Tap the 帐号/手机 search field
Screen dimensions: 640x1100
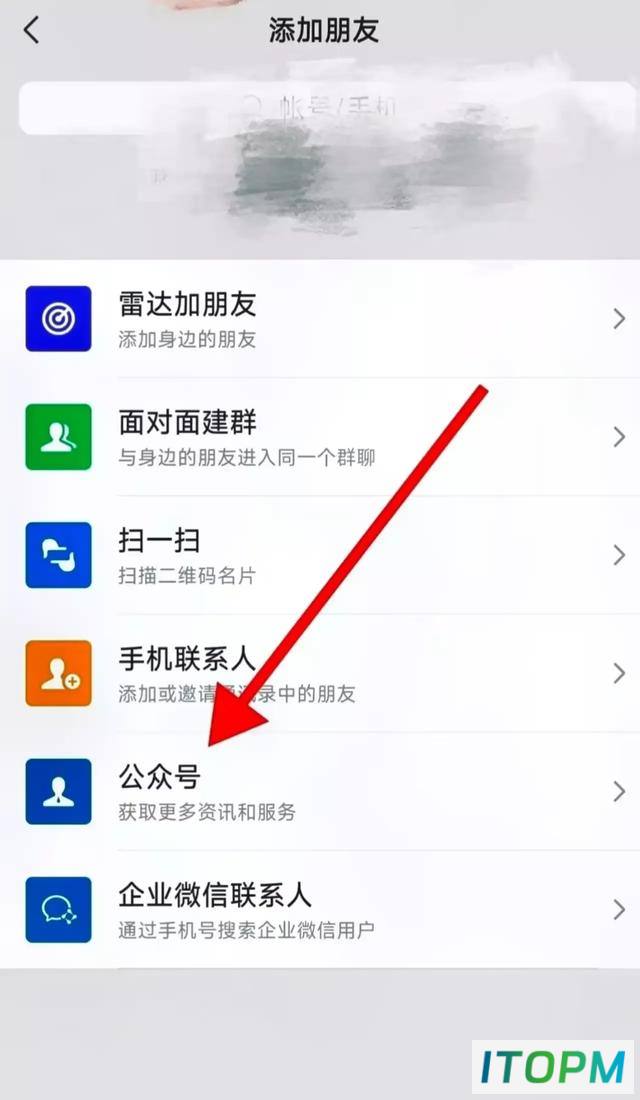[326, 108]
